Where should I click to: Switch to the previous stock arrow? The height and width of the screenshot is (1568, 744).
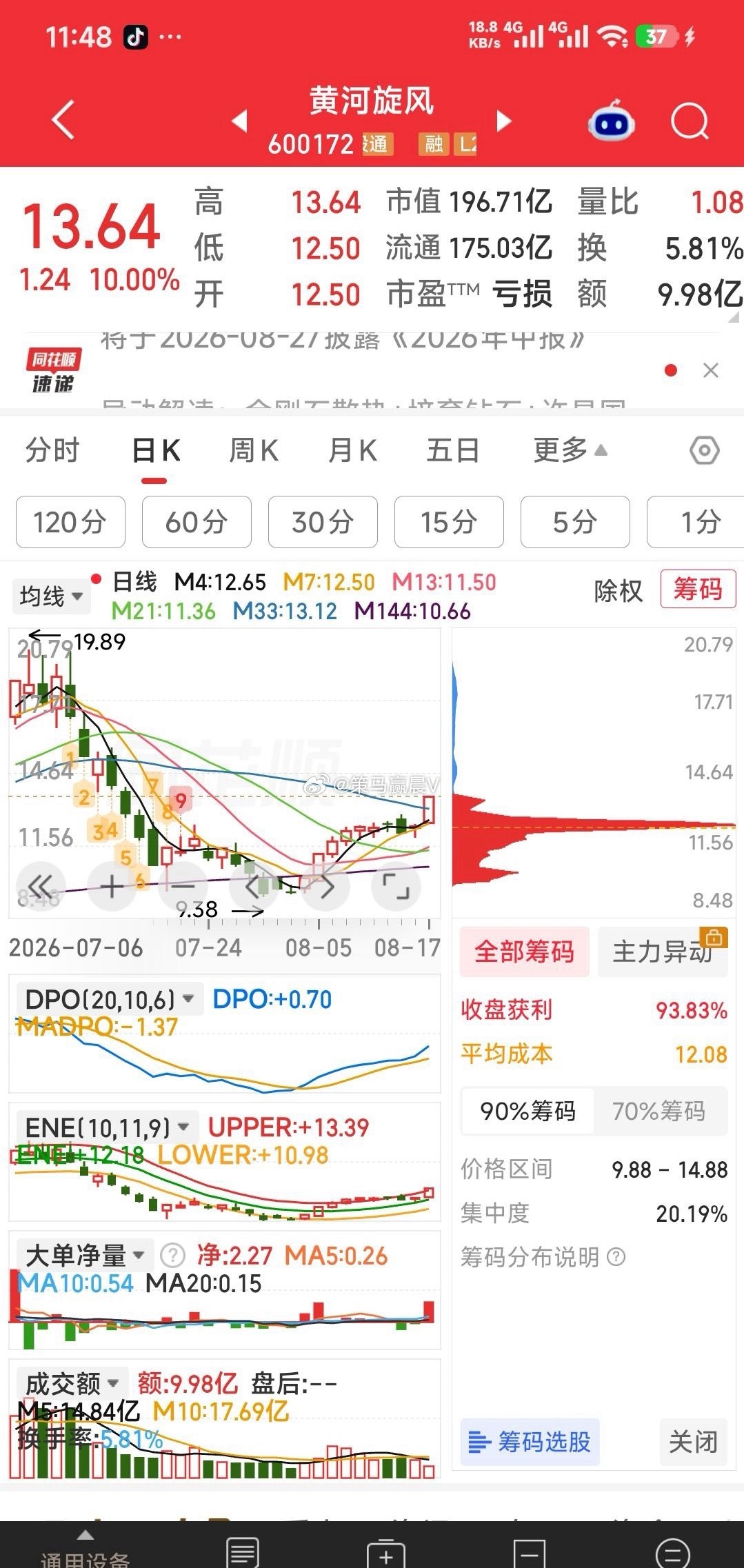239,121
